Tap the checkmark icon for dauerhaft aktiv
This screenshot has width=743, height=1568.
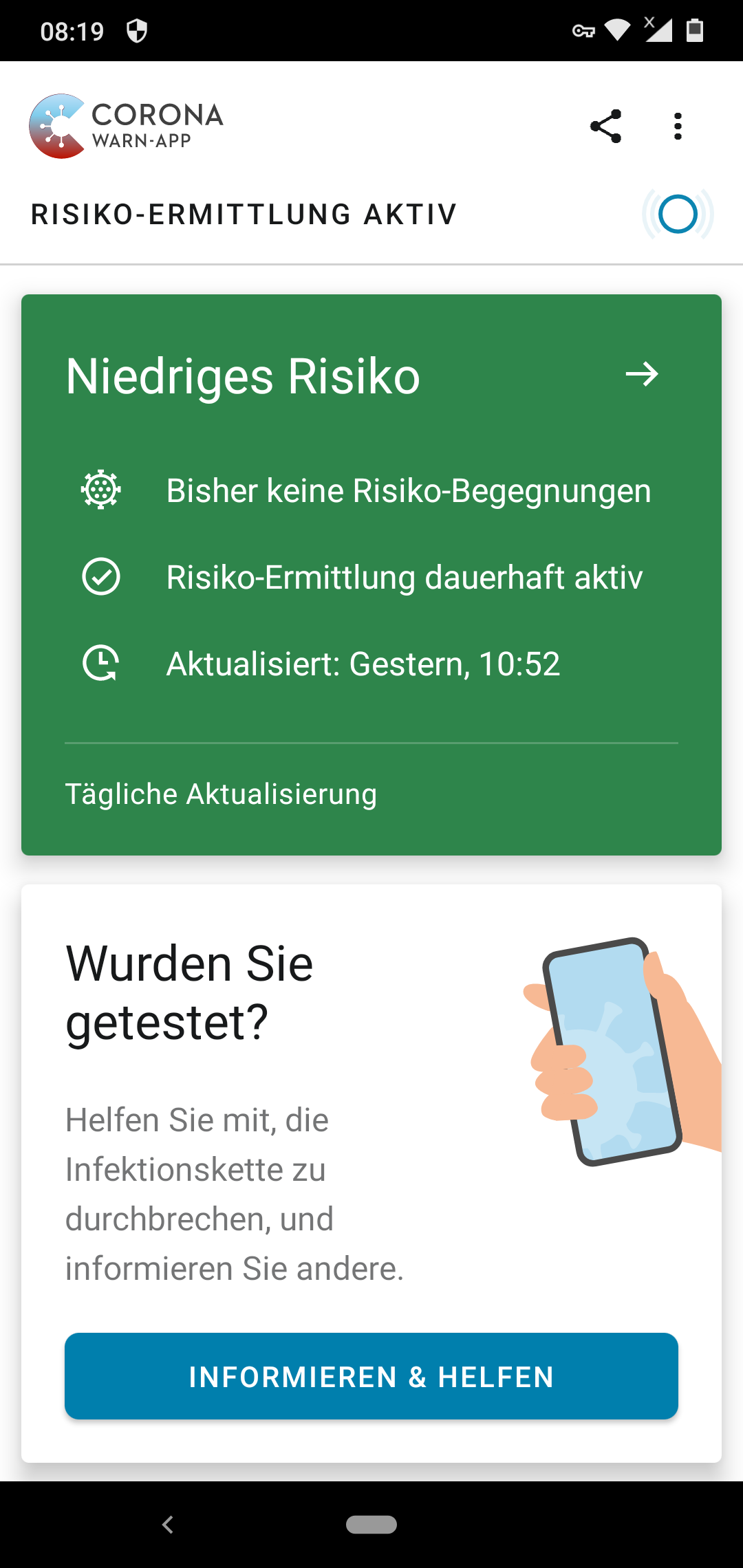[100, 577]
